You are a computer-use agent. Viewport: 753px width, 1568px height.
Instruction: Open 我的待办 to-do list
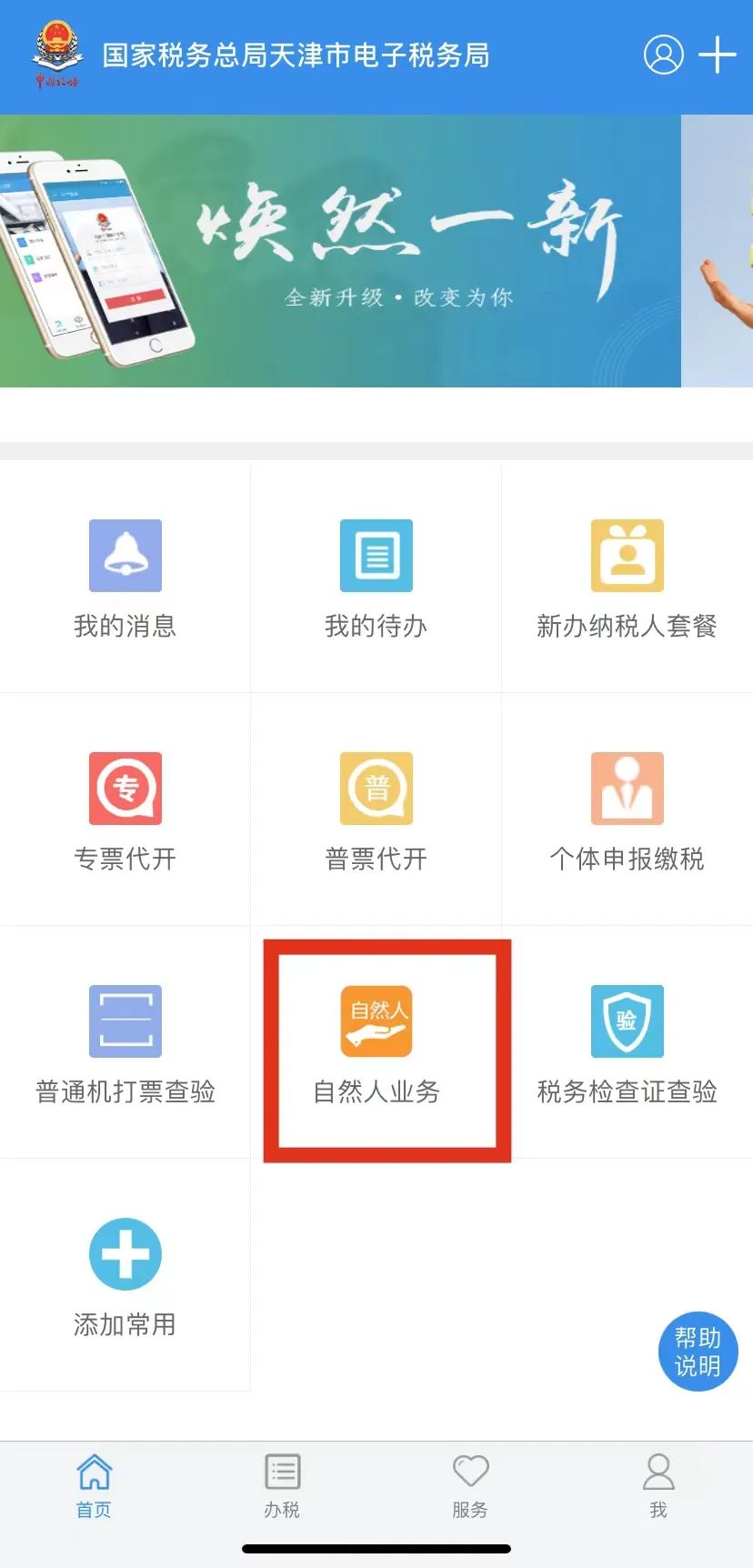376,578
